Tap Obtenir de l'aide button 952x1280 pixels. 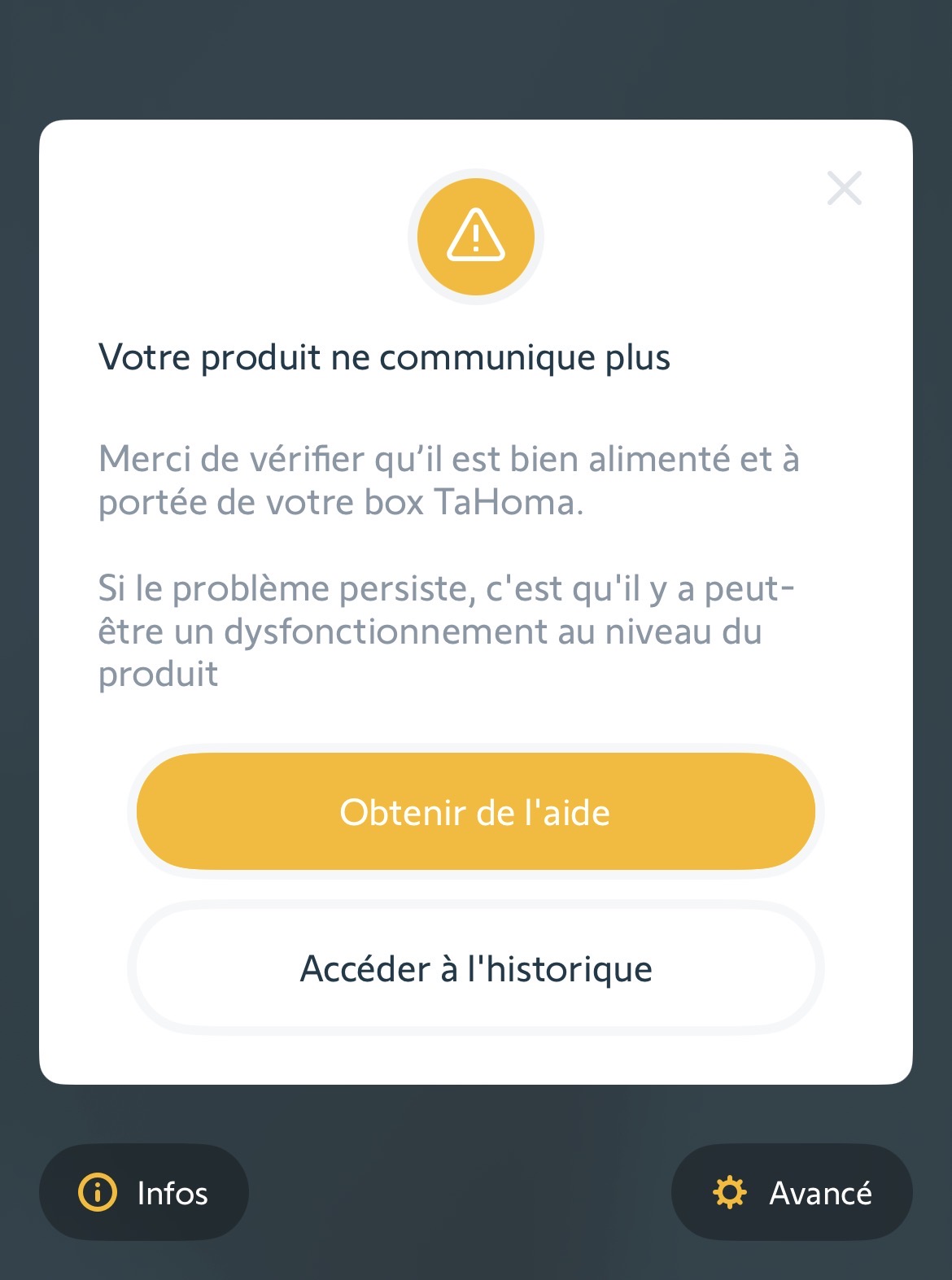coord(475,811)
